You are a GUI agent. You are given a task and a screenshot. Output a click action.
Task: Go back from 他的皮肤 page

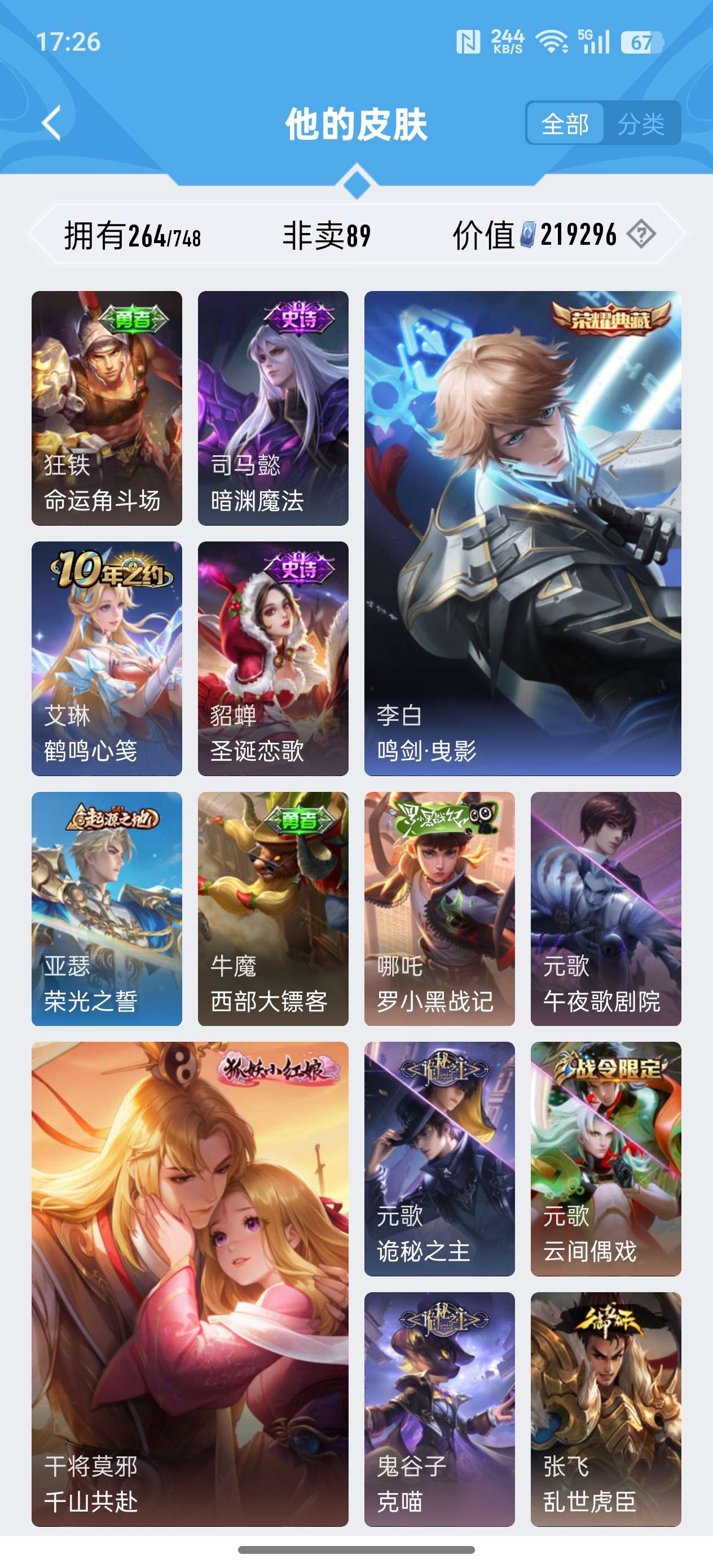pos(52,123)
